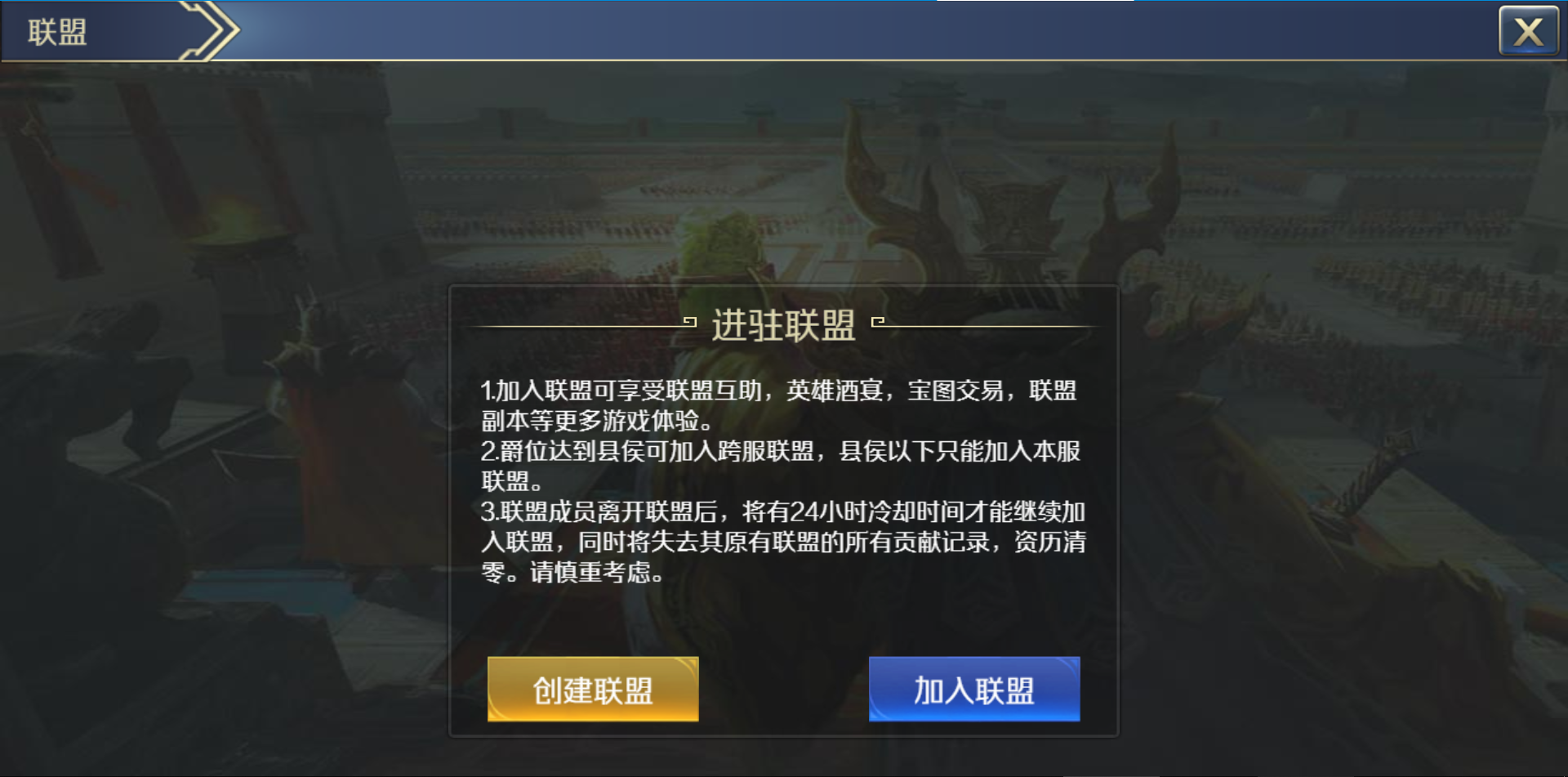Viewport: 1568px width, 777px height.
Task: Tap the 加入联盟 join alliance button
Action: (973, 689)
